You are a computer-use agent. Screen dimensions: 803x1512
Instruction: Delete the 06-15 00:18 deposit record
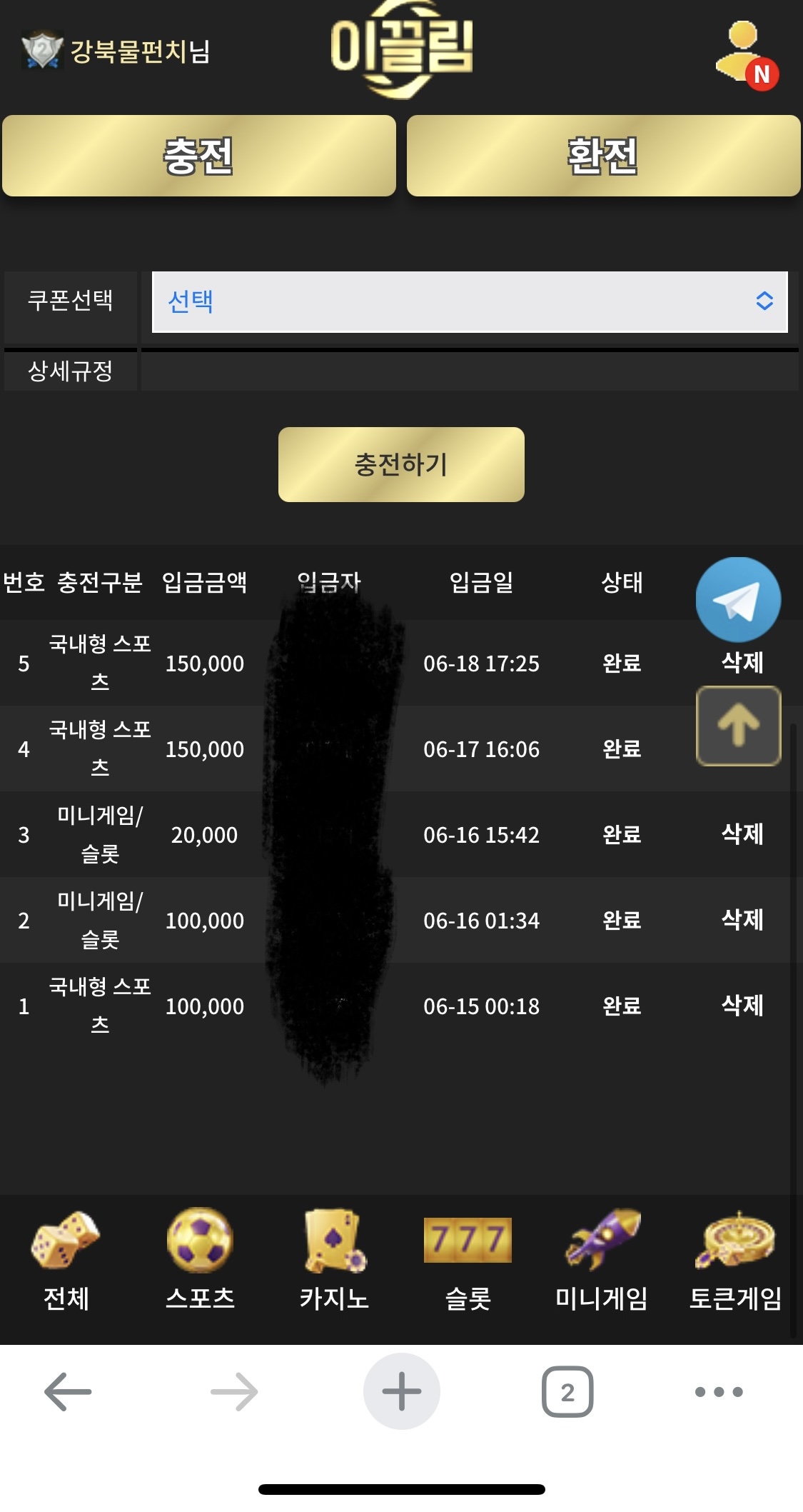(x=742, y=1005)
